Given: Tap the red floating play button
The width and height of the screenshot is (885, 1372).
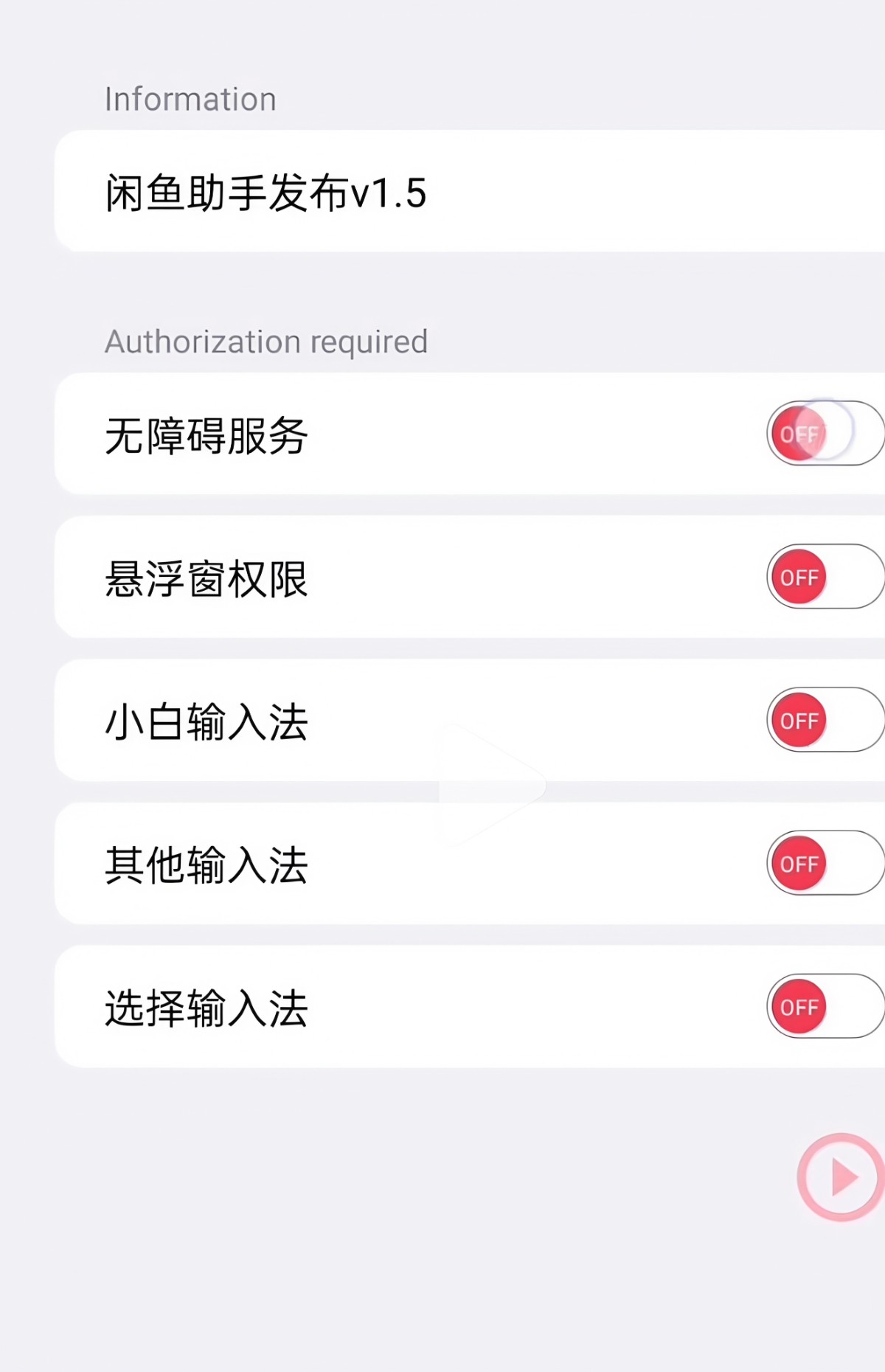Looking at the screenshot, I should (841, 1177).
